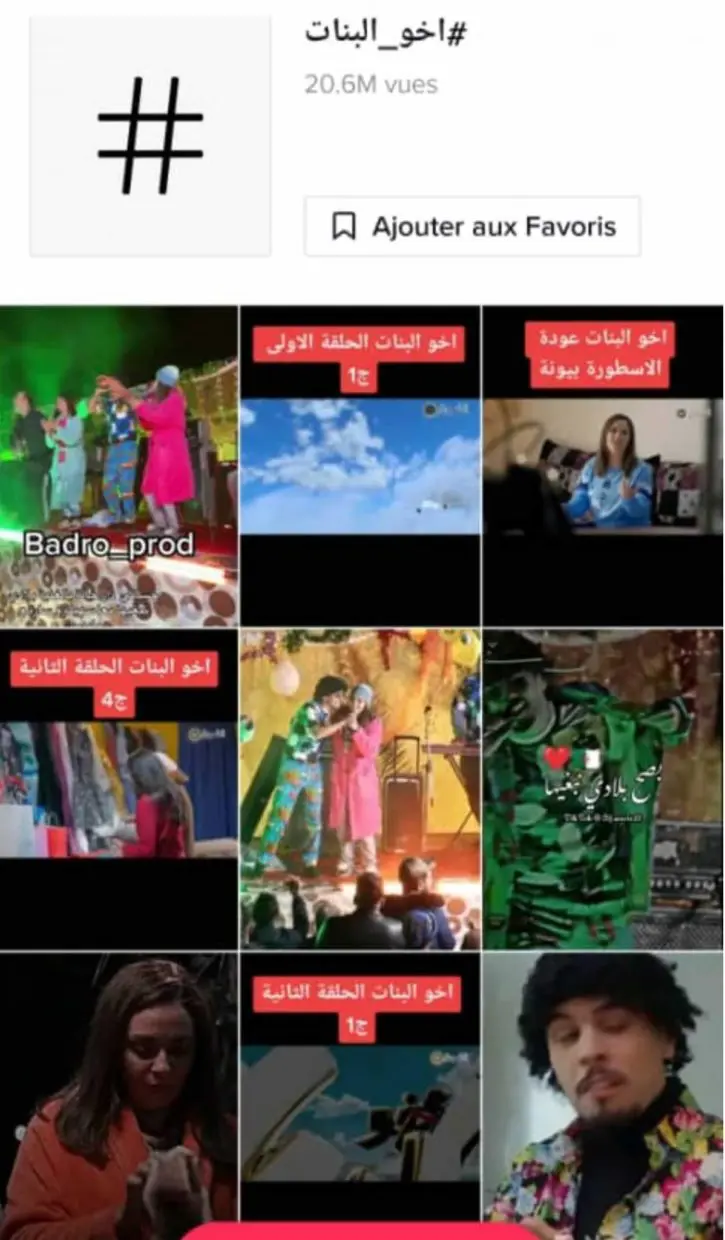
Task: Tap the Ajouter aux Favoris button
Action: (472, 227)
